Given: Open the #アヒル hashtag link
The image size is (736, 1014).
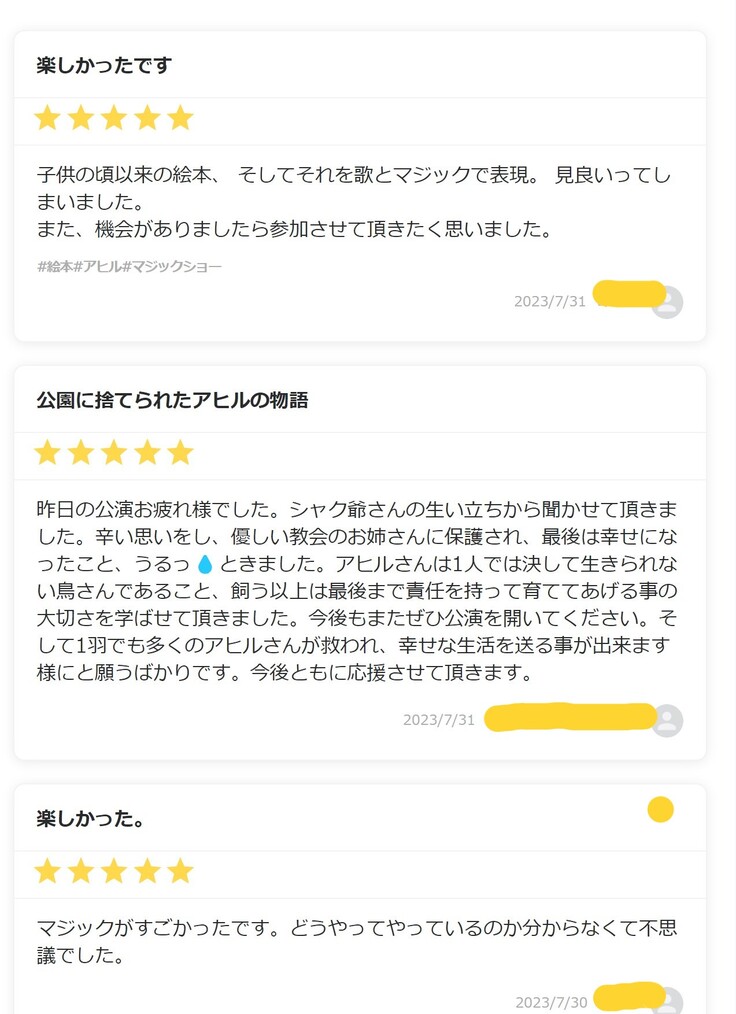Looking at the screenshot, I should coord(97,266).
